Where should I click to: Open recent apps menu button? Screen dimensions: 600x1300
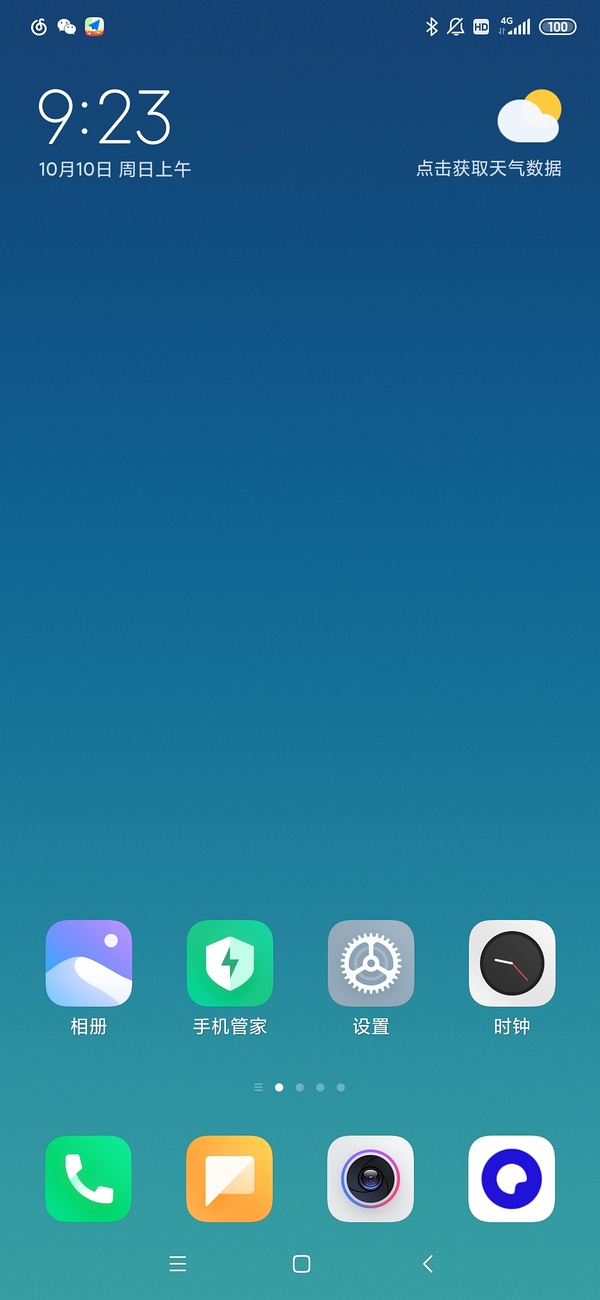[178, 1264]
